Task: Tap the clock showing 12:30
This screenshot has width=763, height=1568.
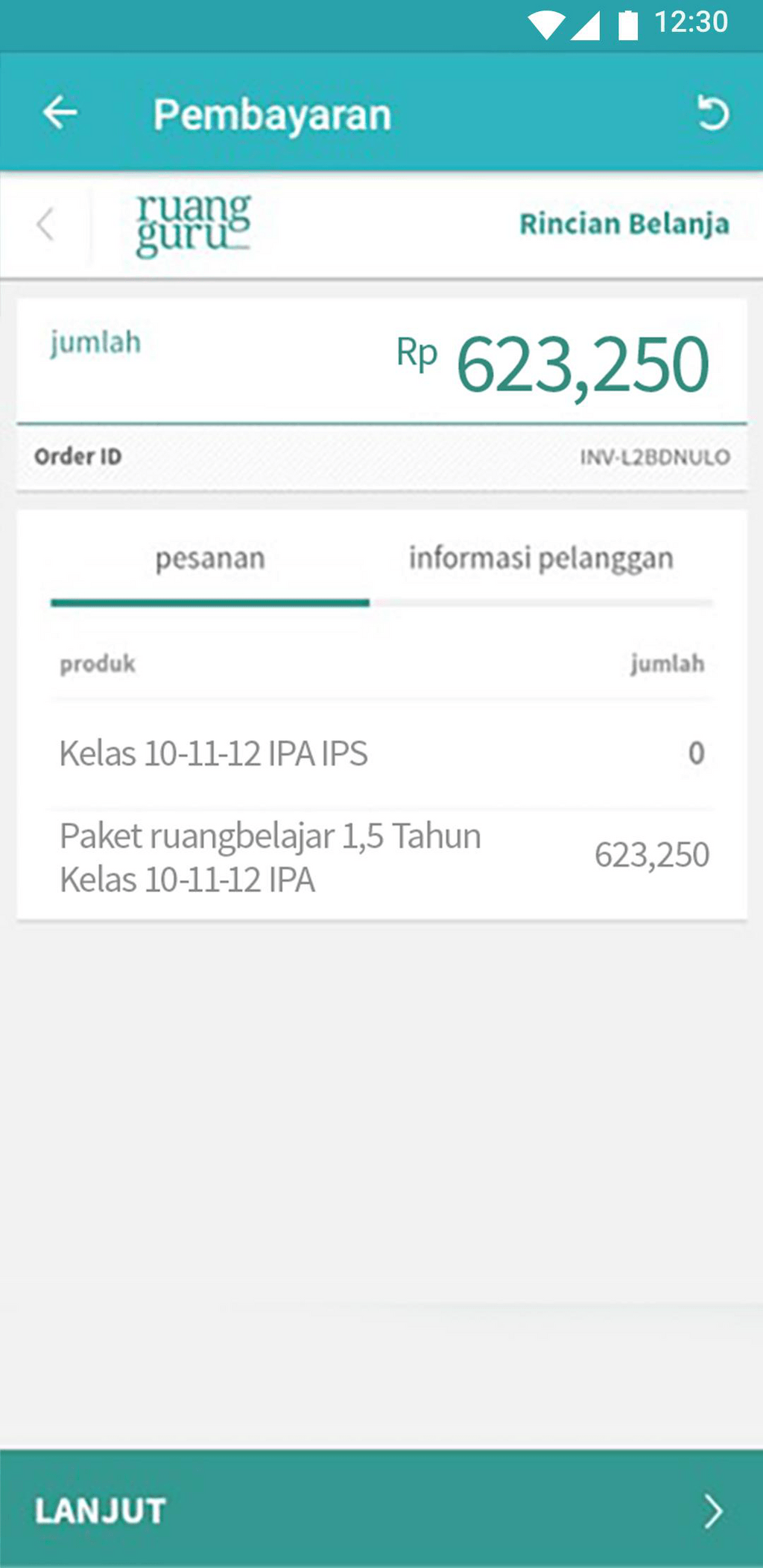Action: point(693,21)
